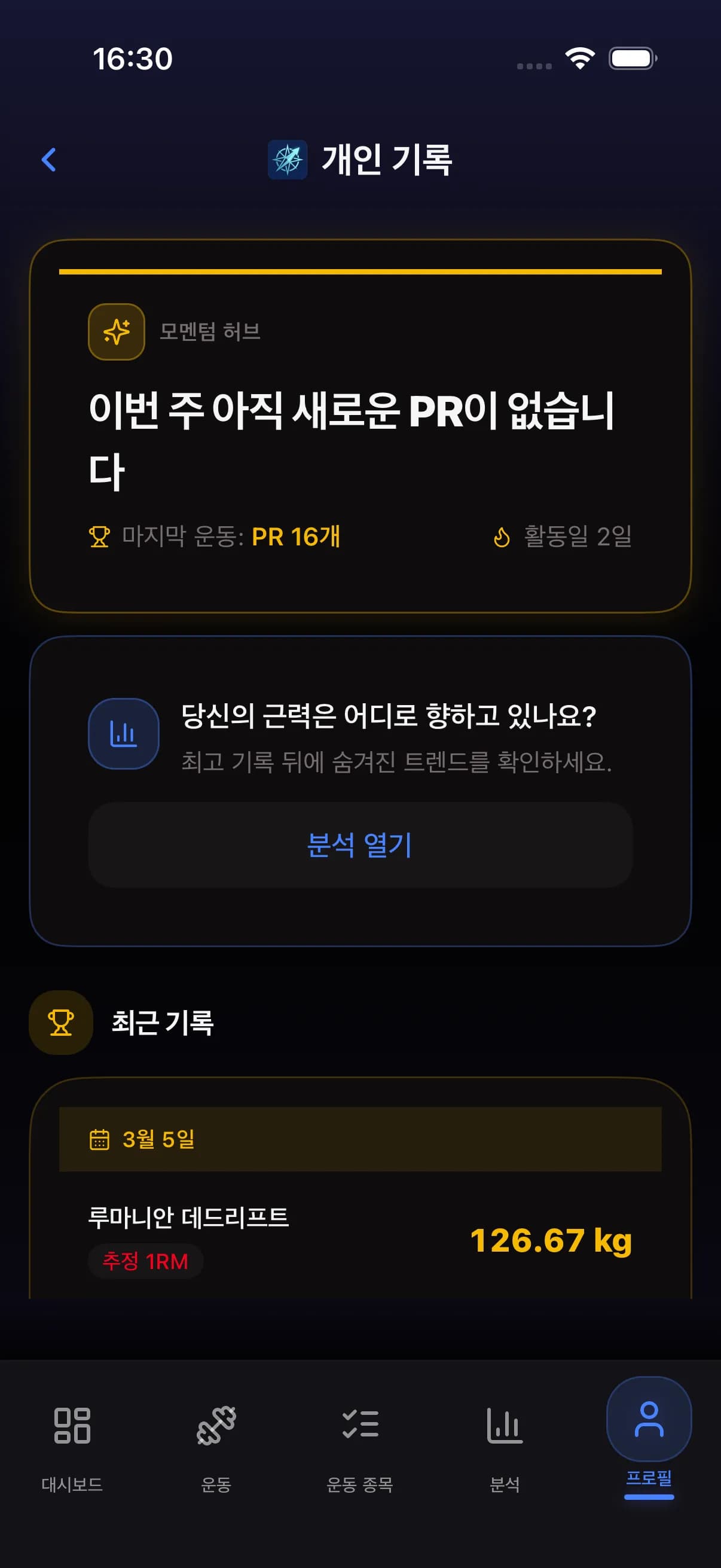This screenshot has height=1568, width=721.
Task: Tap the 분석 열기 button
Action: pos(360,845)
